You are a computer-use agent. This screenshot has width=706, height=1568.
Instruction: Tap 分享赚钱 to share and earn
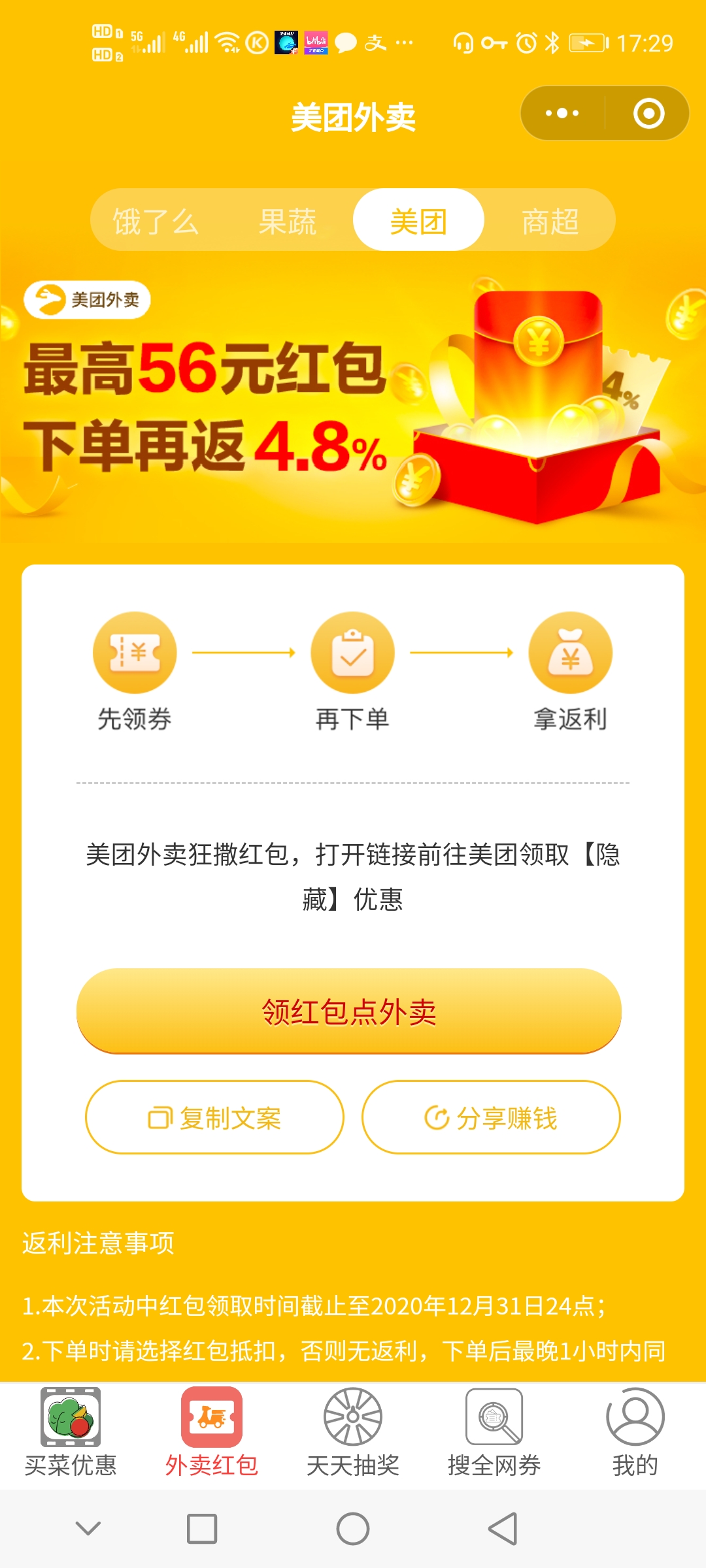tap(491, 1117)
